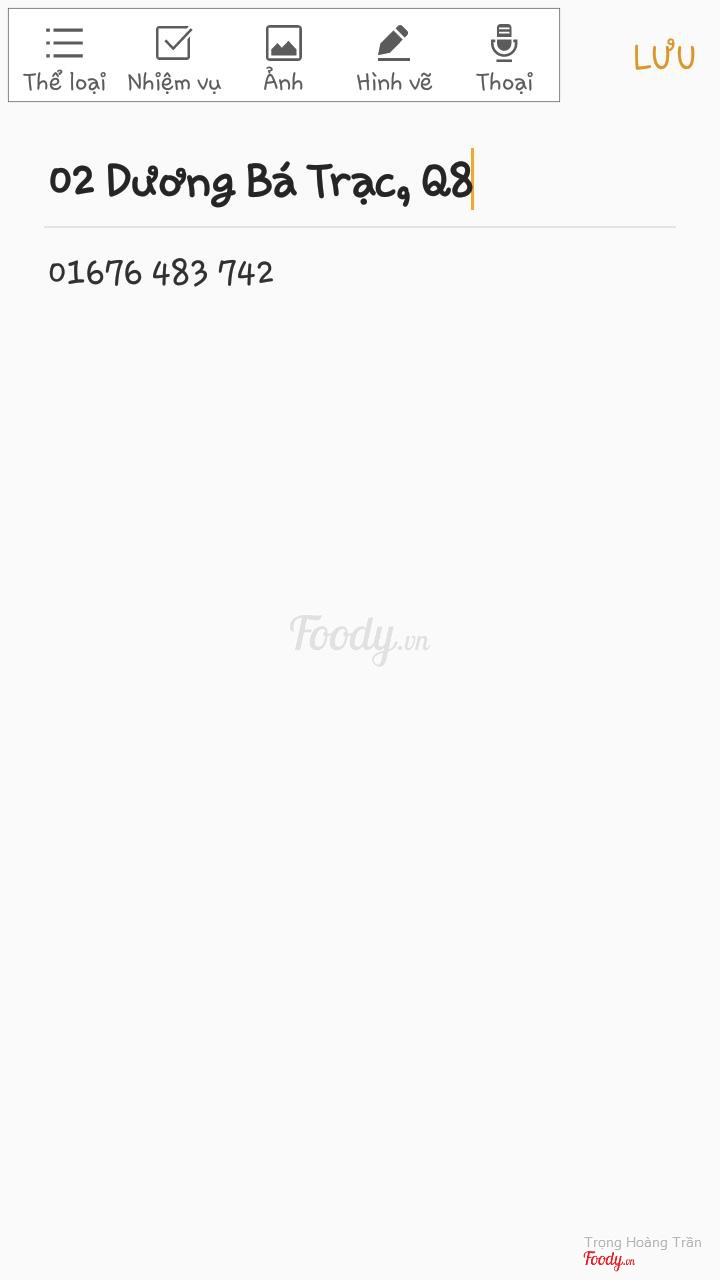Save the note with LƯU
The image size is (720, 1280).
pyautogui.click(x=664, y=57)
